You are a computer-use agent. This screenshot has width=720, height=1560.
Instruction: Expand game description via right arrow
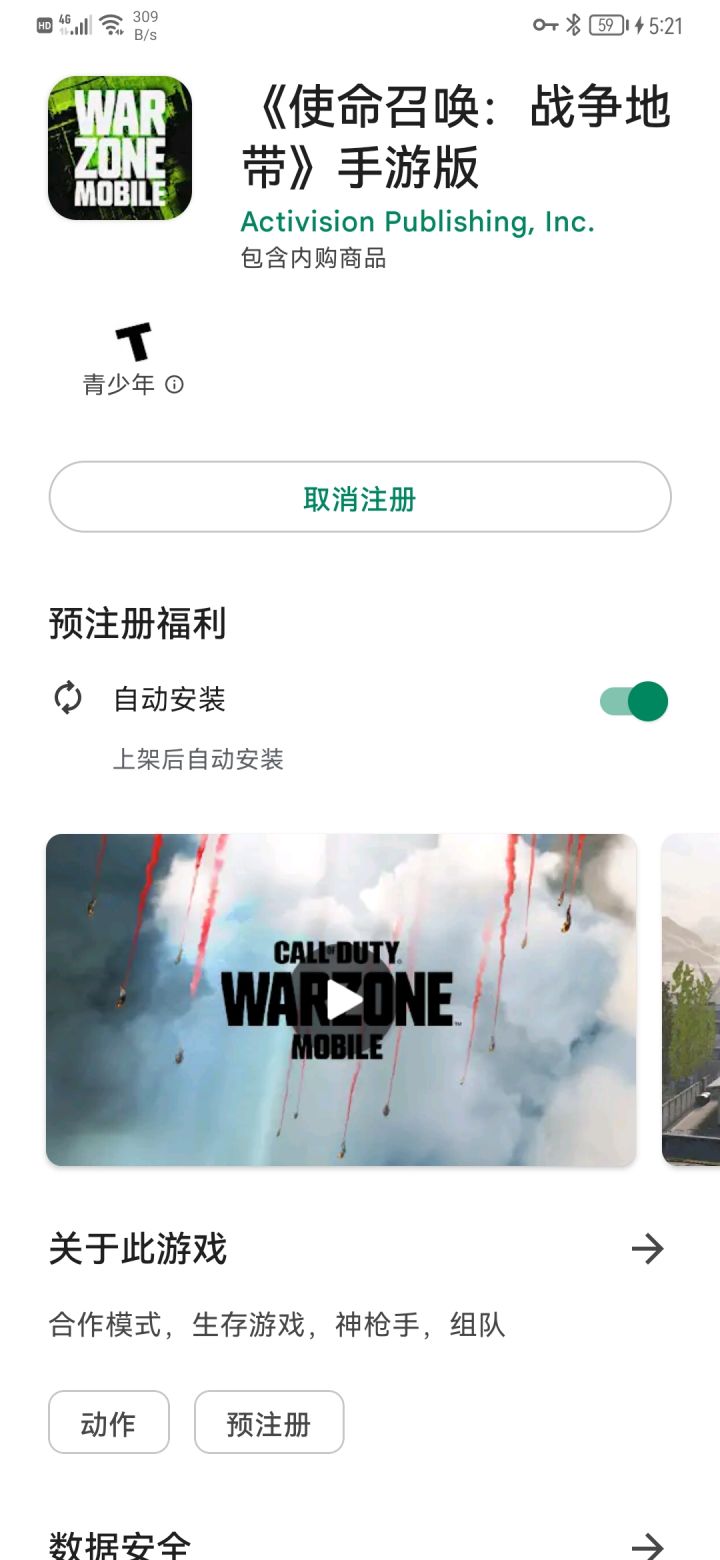point(650,1248)
